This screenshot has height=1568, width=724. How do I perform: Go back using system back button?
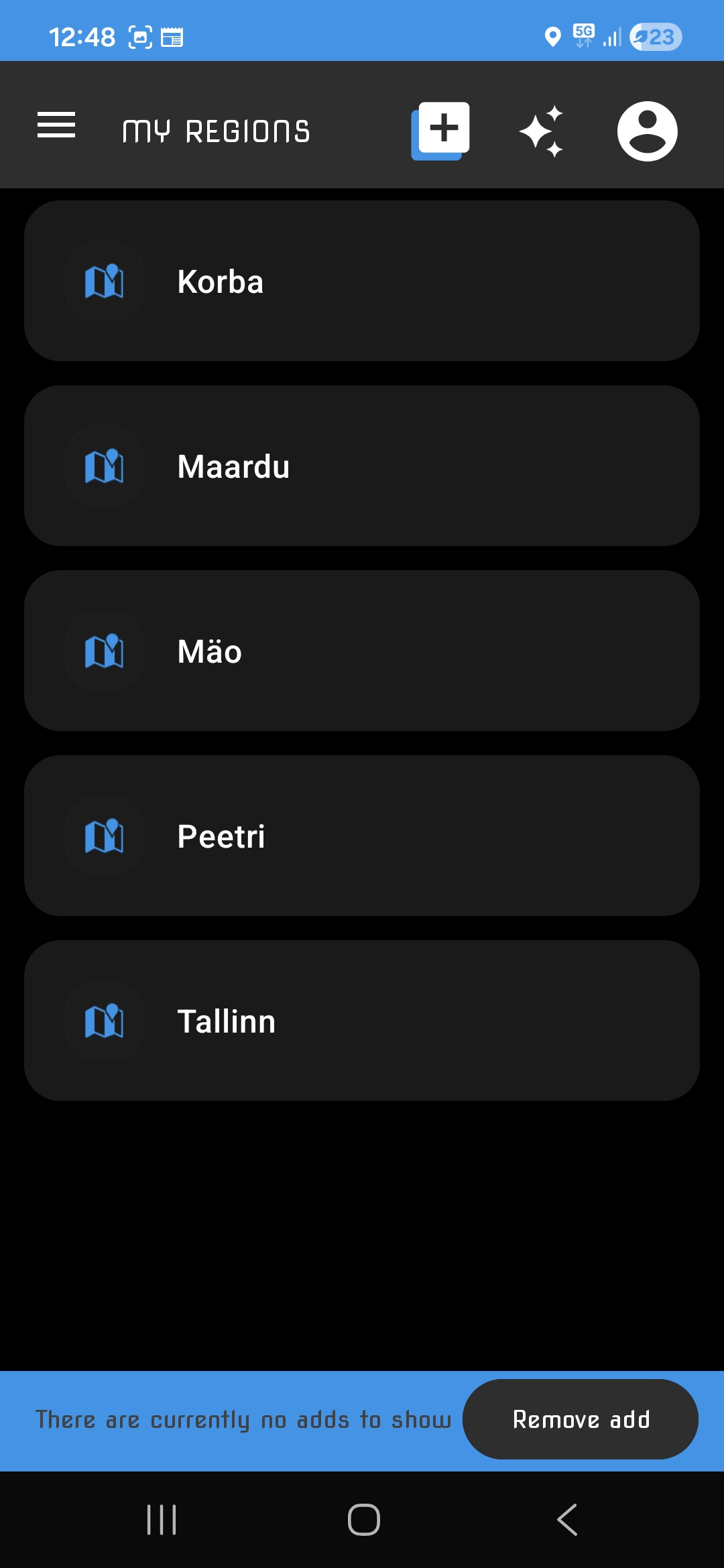567,1520
